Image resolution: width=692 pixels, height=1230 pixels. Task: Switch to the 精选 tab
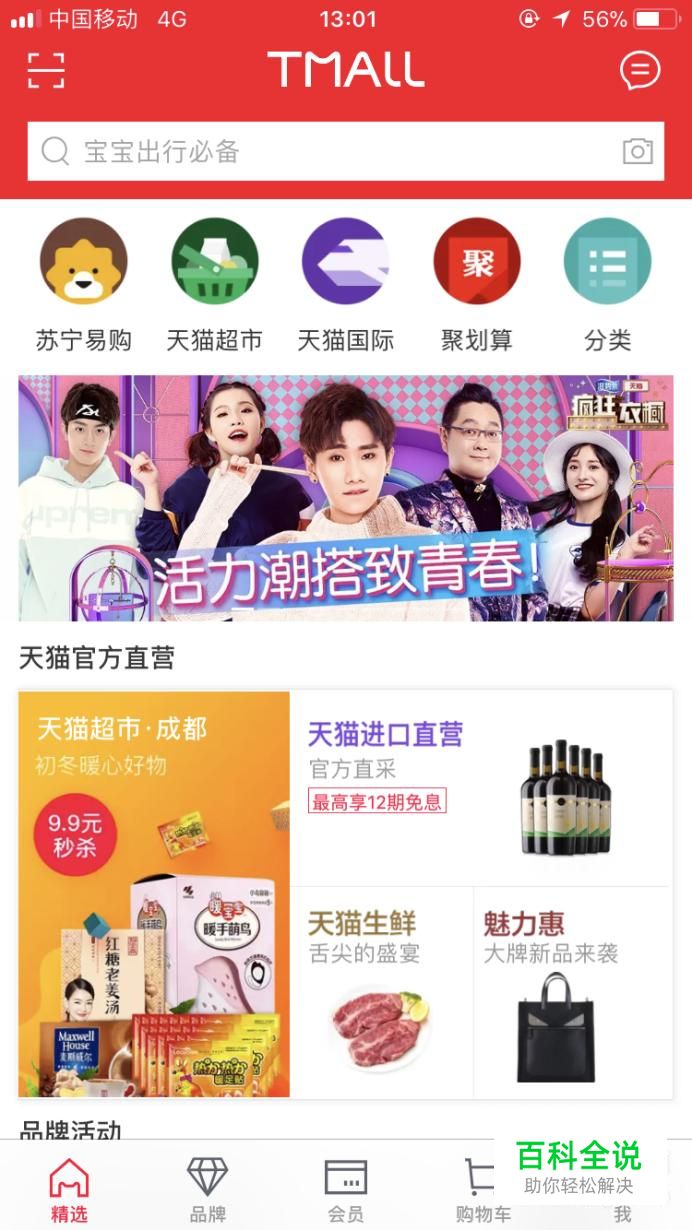tap(69, 1188)
